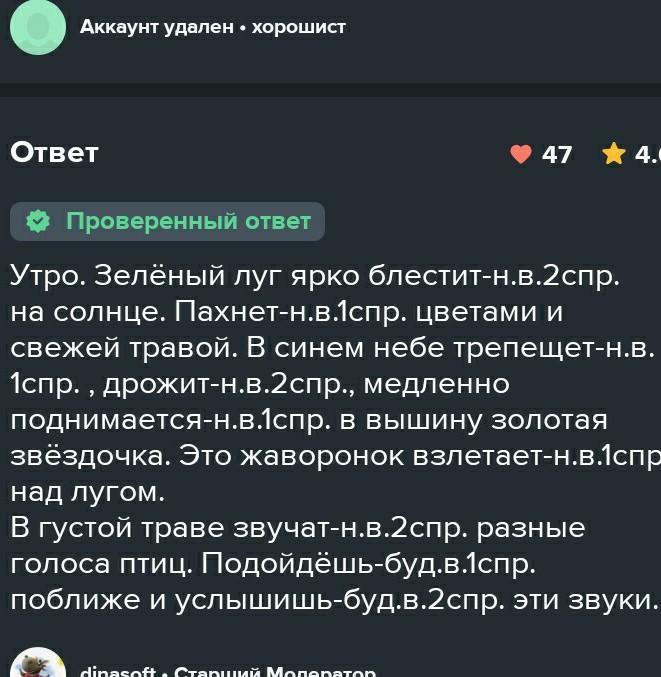The width and height of the screenshot is (661, 677).
Task: Tap the verified answer badge
Action: [x=167, y=221]
